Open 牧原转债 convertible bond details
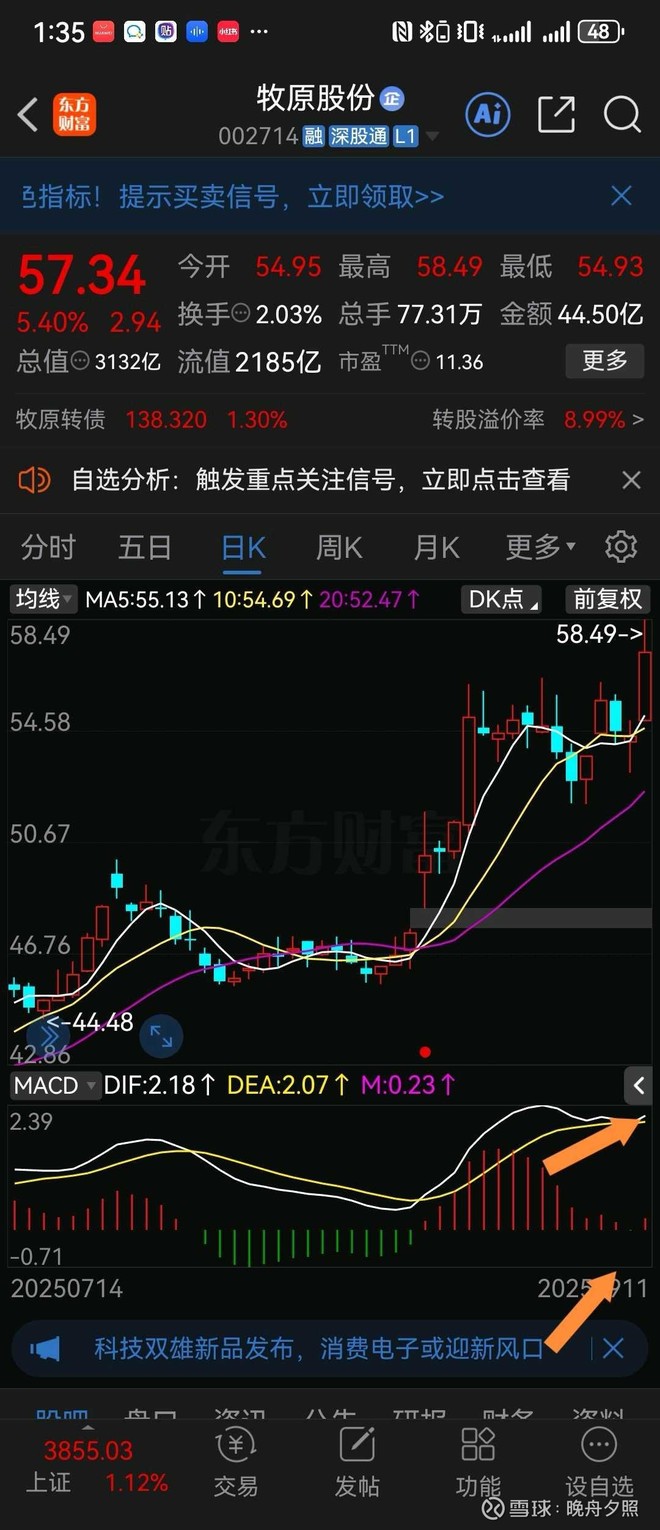The width and height of the screenshot is (660, 1530). click(60, 419)
